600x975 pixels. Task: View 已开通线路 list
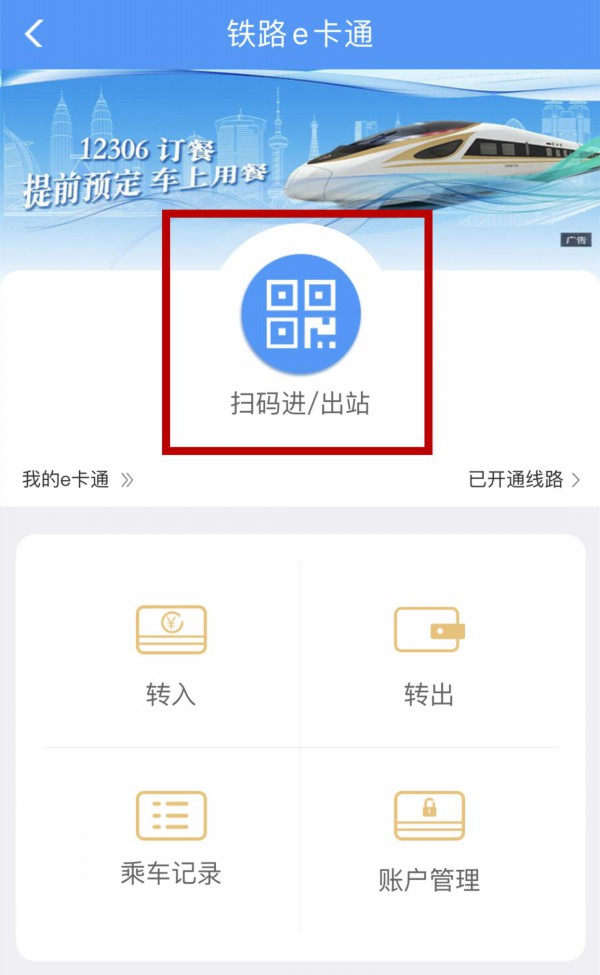click(524, 479)
